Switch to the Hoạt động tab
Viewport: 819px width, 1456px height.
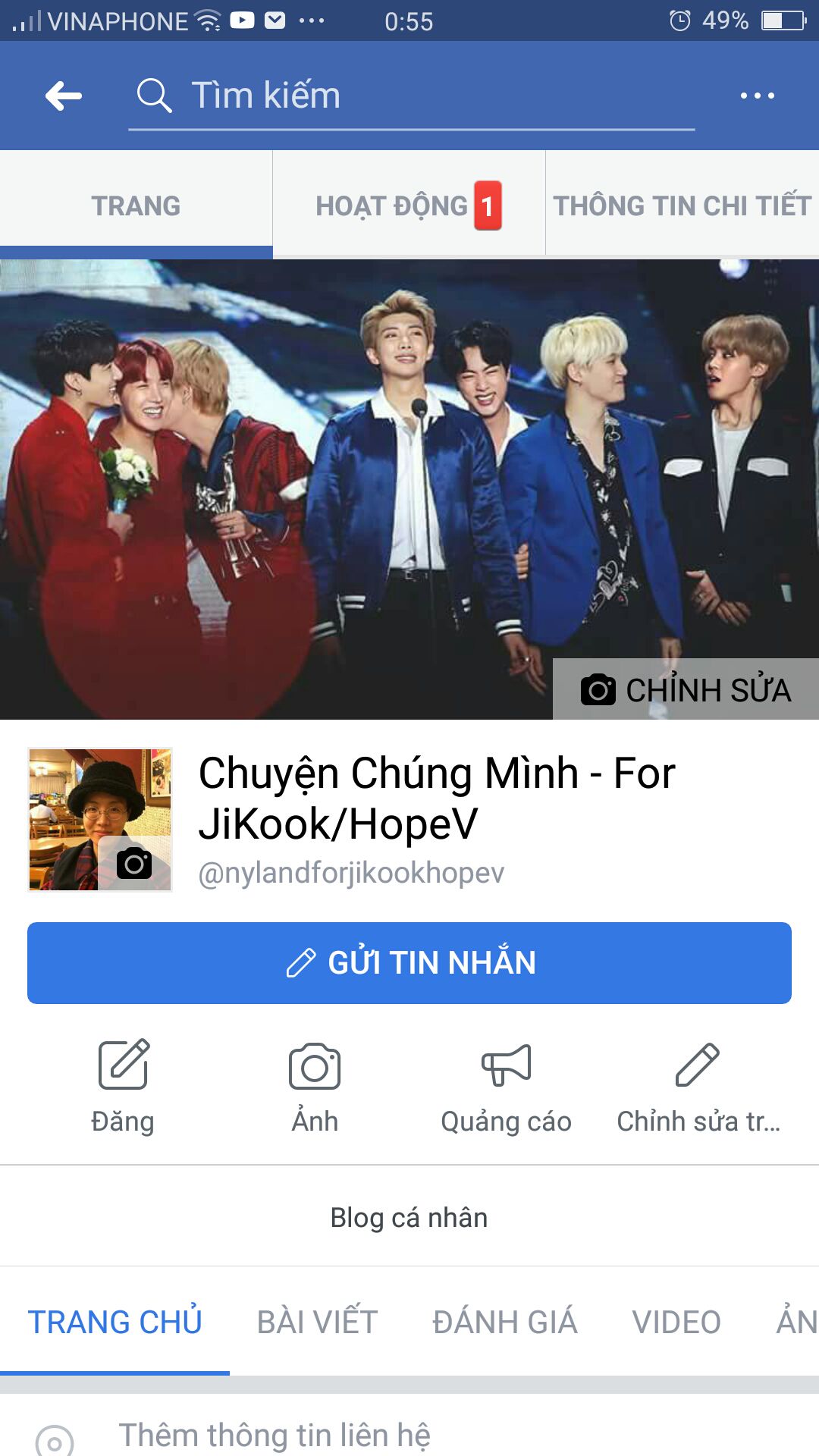point(408,206)
